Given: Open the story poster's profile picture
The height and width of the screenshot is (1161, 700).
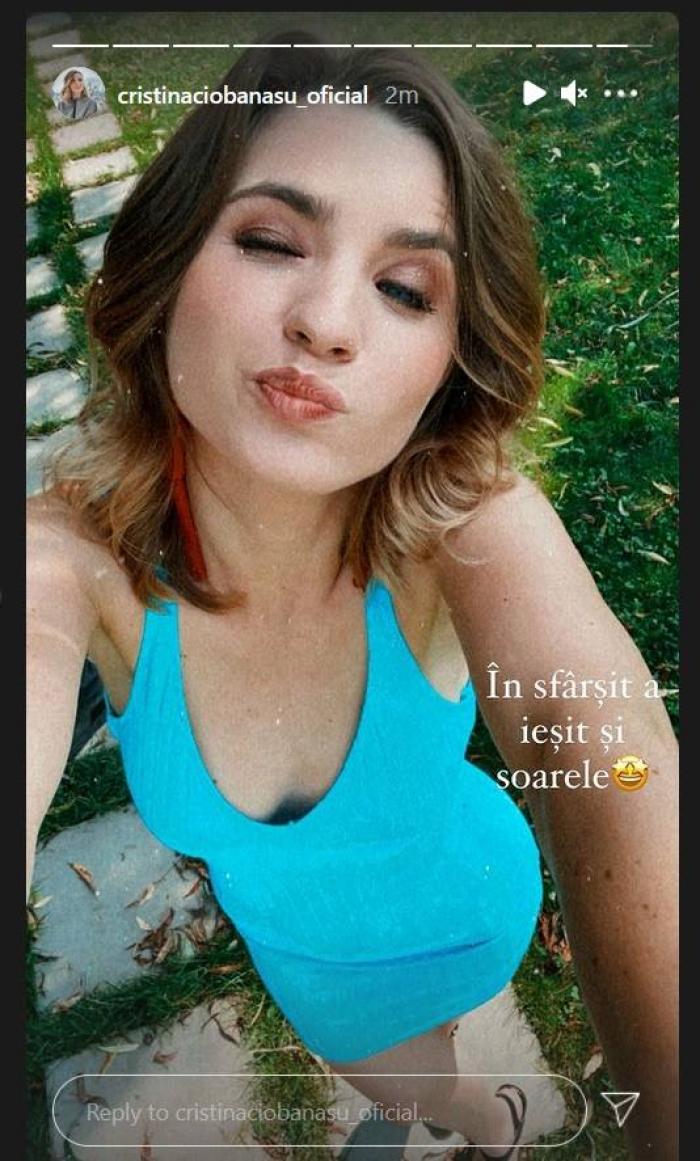Looking at the screenshot, I should click(78, 95).
